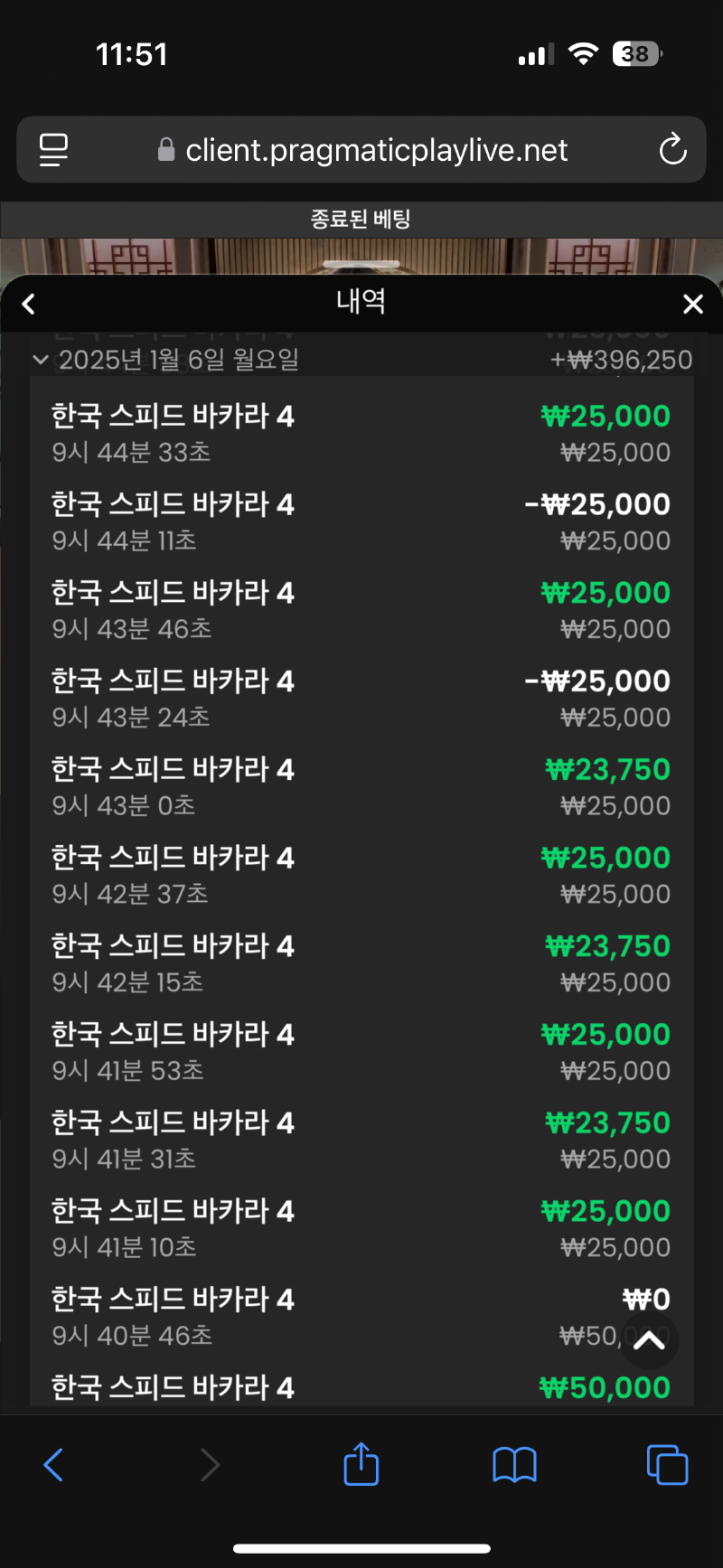Tap the client.pragmaticplaylive.net address bar
Viewport: 723px width, 1568px height.
tap(362, 150)
